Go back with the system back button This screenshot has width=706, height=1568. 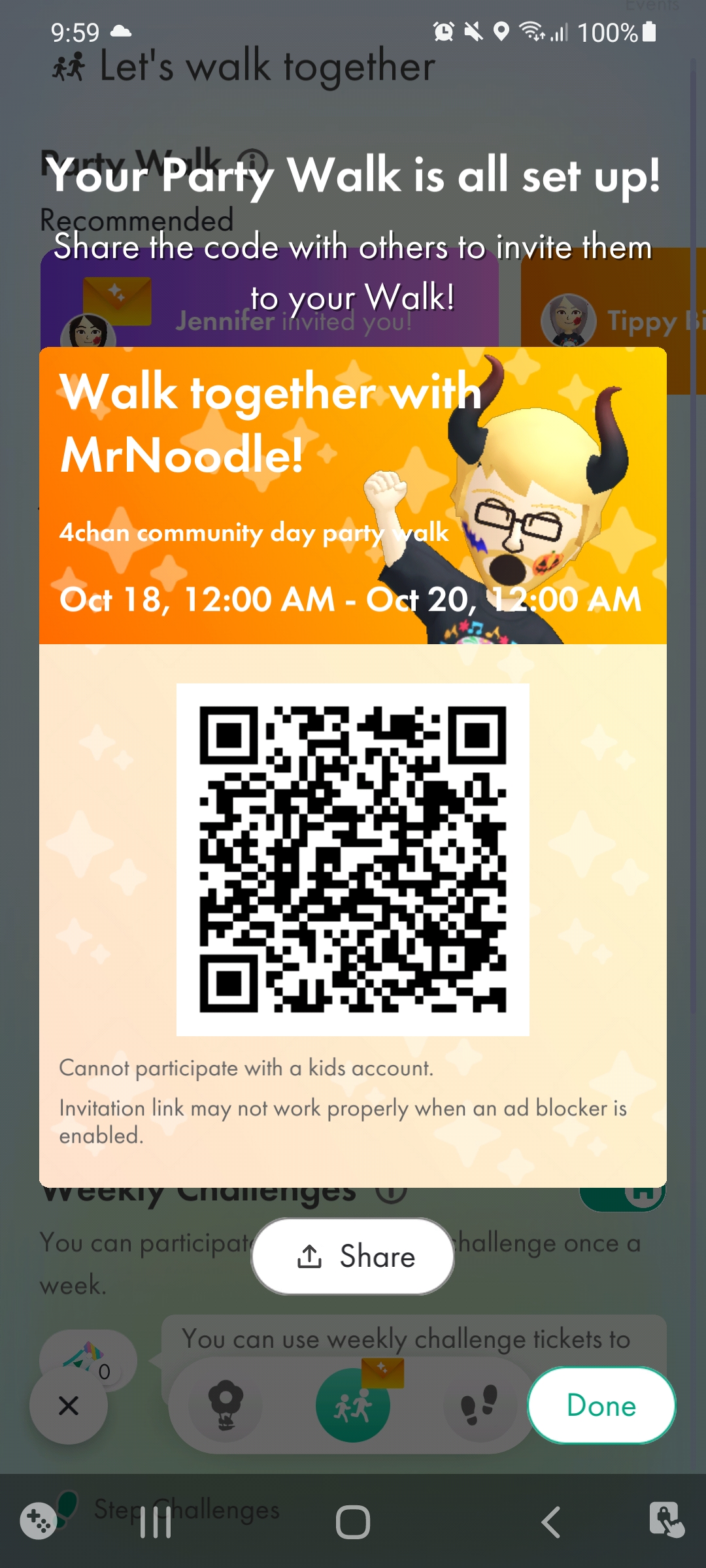pos(551,1522)
